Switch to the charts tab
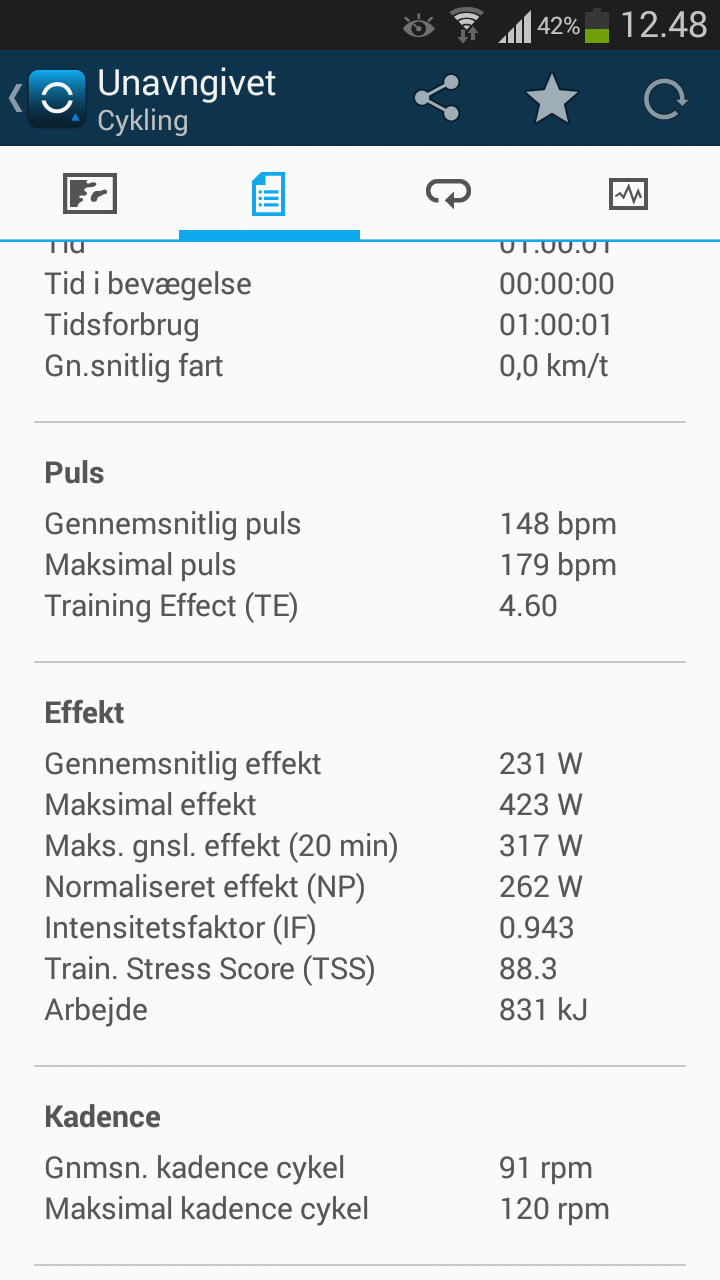This screenshot has width=720, height=1280. [x=628, y=193]
